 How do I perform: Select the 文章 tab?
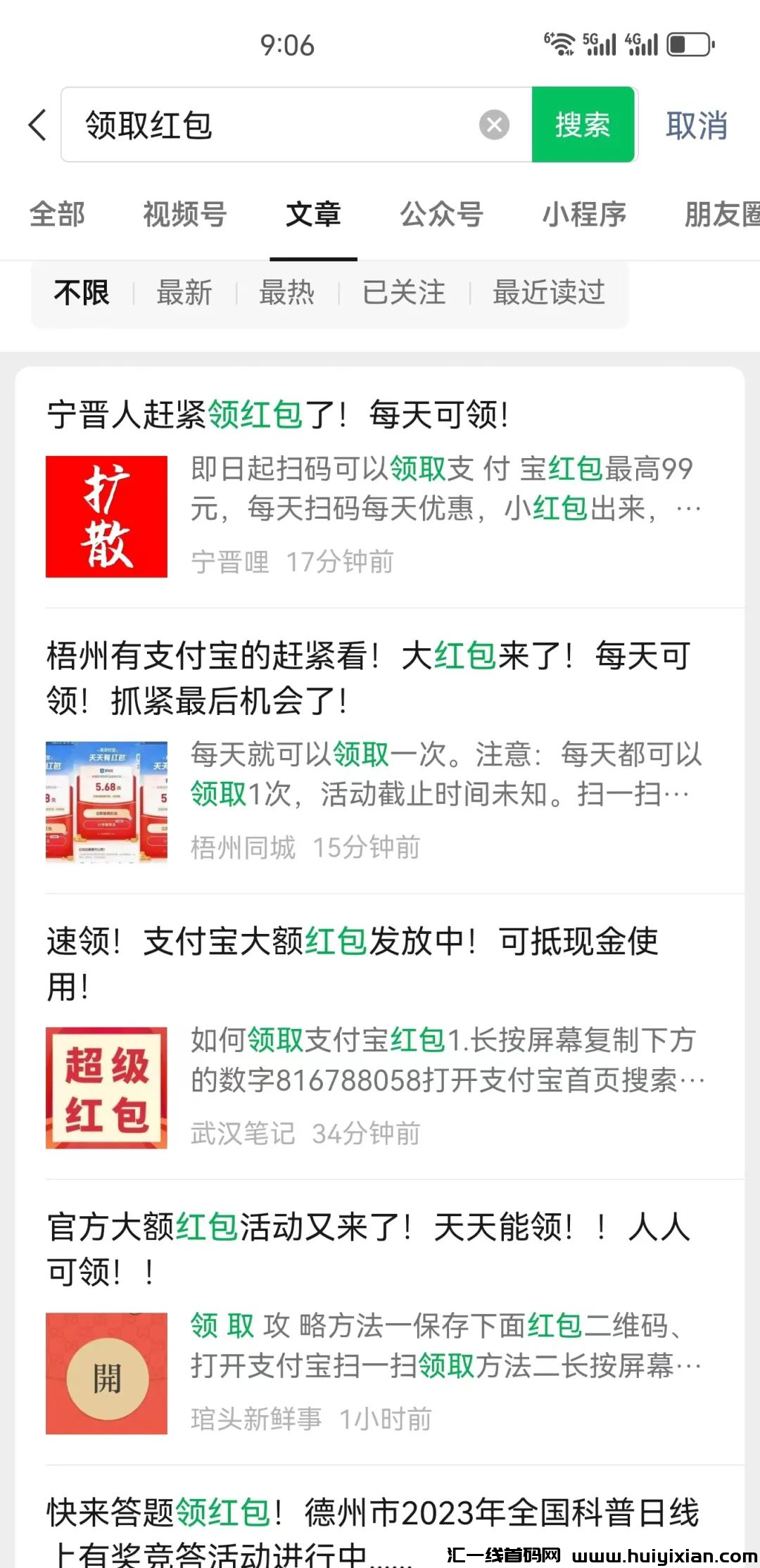pos(313,215)
